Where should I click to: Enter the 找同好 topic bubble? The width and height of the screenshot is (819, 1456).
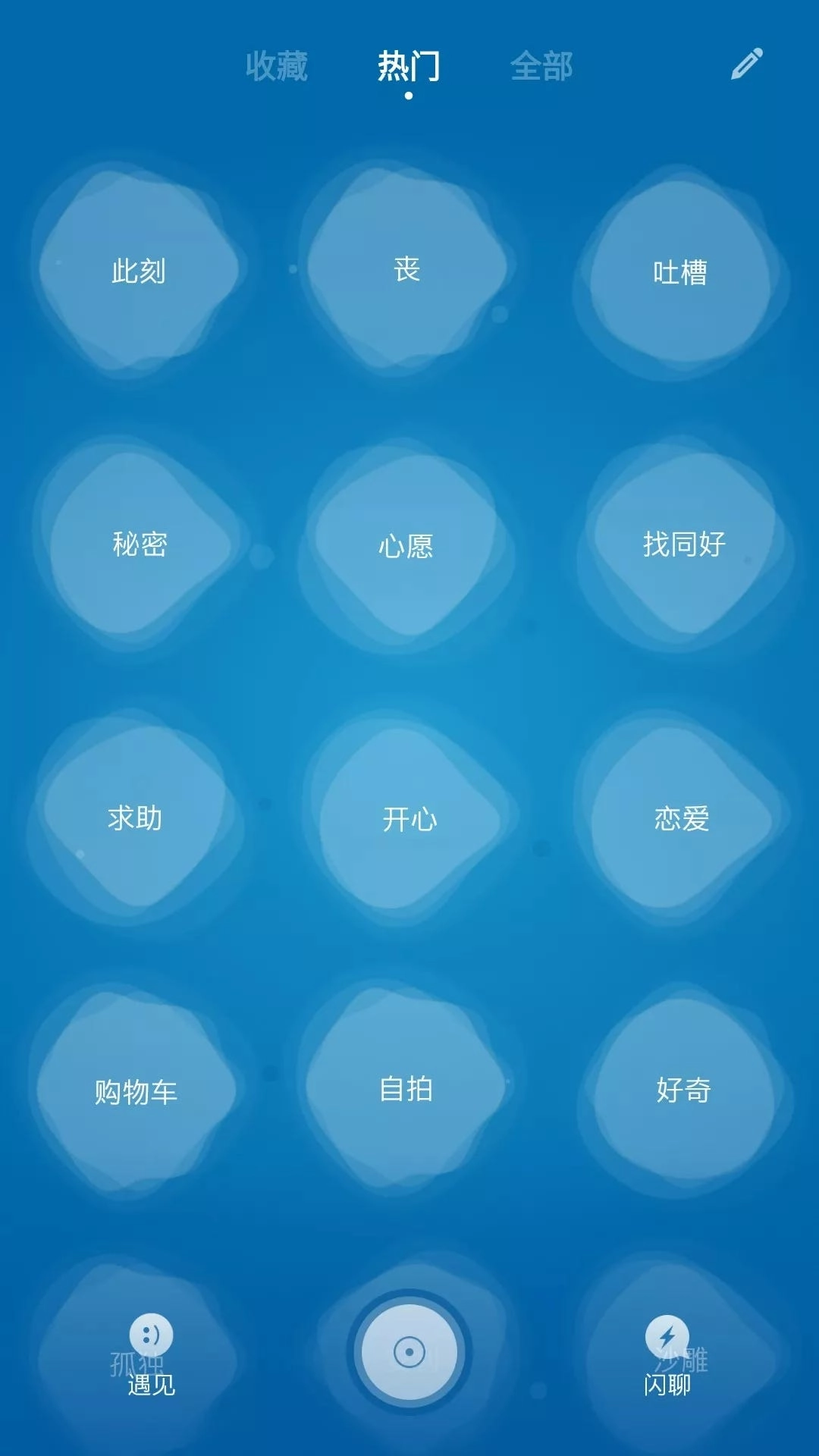684,544
